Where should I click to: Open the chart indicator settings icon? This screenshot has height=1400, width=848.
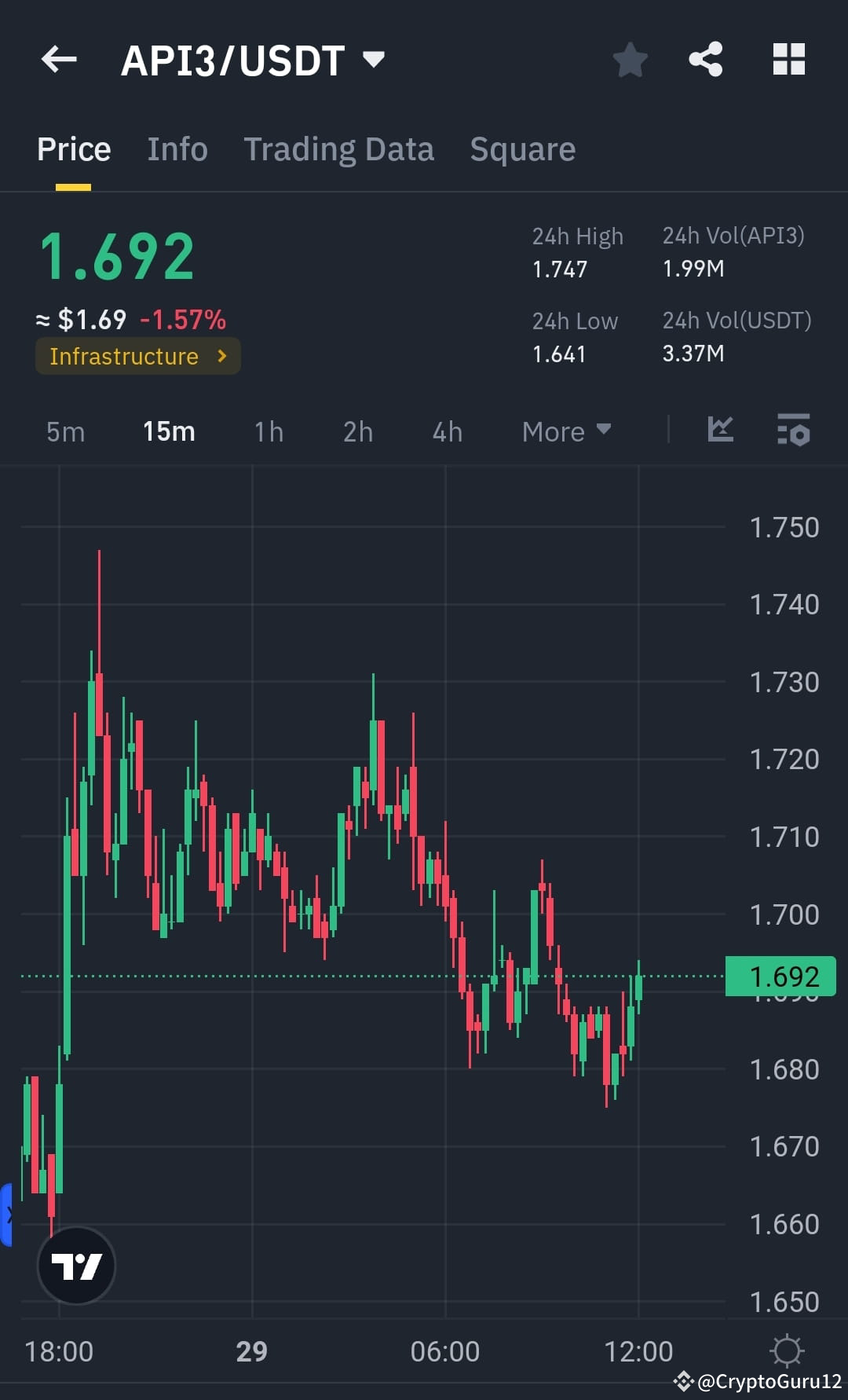[x=793, y=431]
